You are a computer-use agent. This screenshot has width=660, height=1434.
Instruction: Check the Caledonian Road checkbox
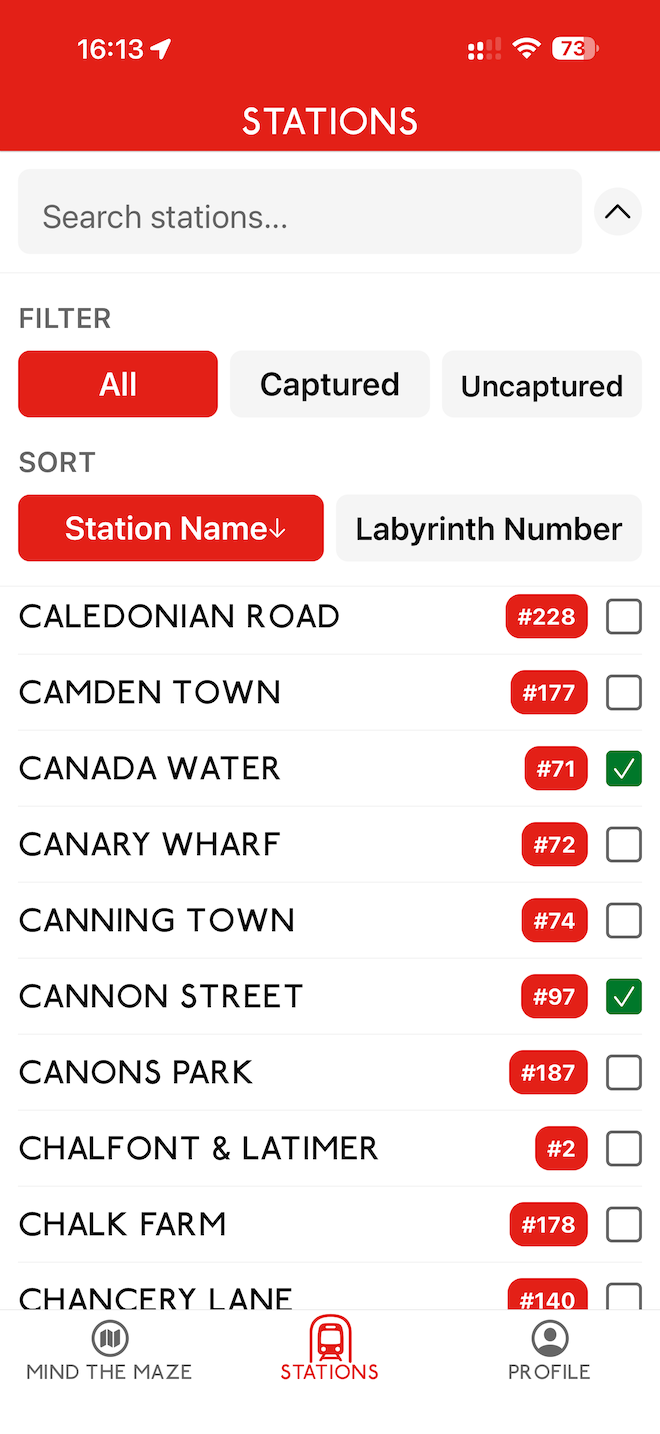pos(624,617)
